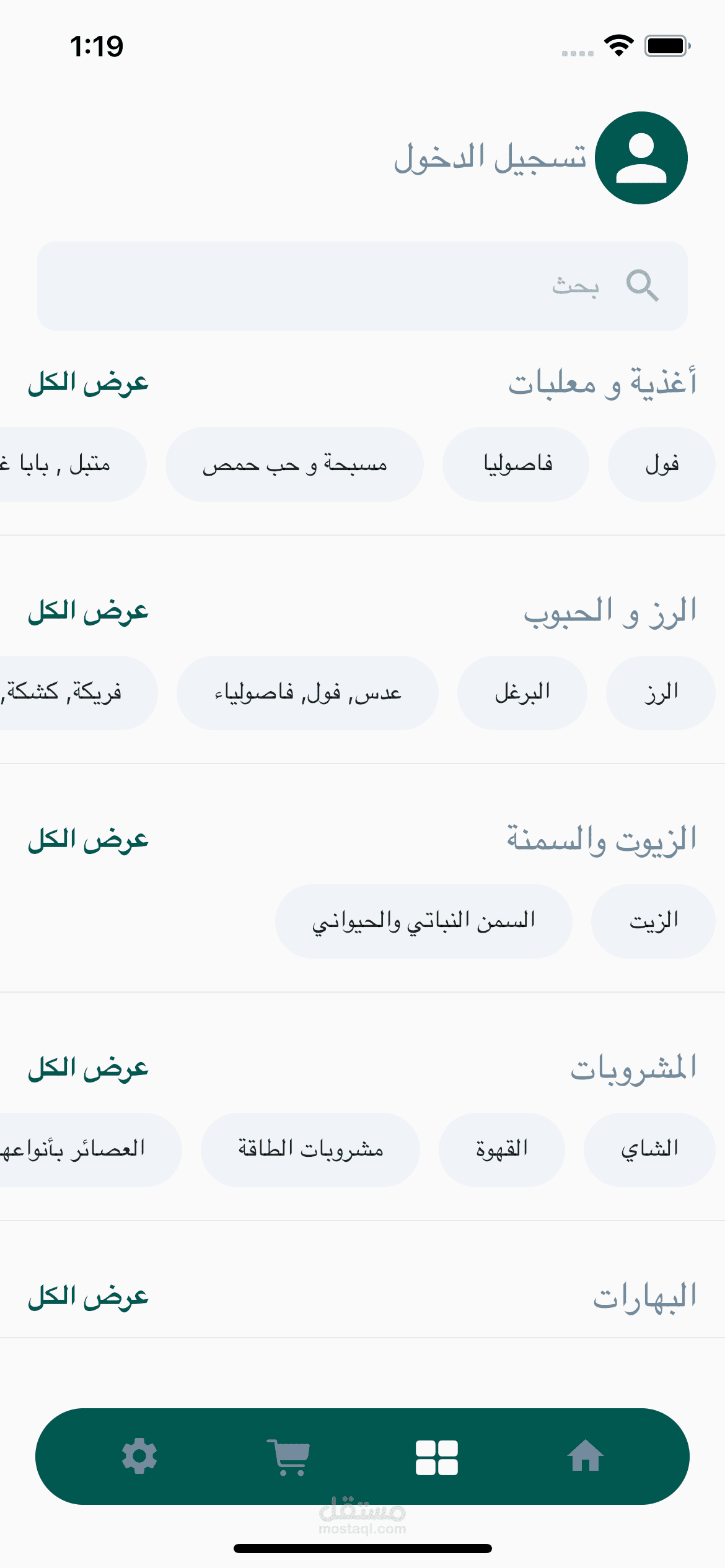Choose the البرغل chip

(522, 693)
